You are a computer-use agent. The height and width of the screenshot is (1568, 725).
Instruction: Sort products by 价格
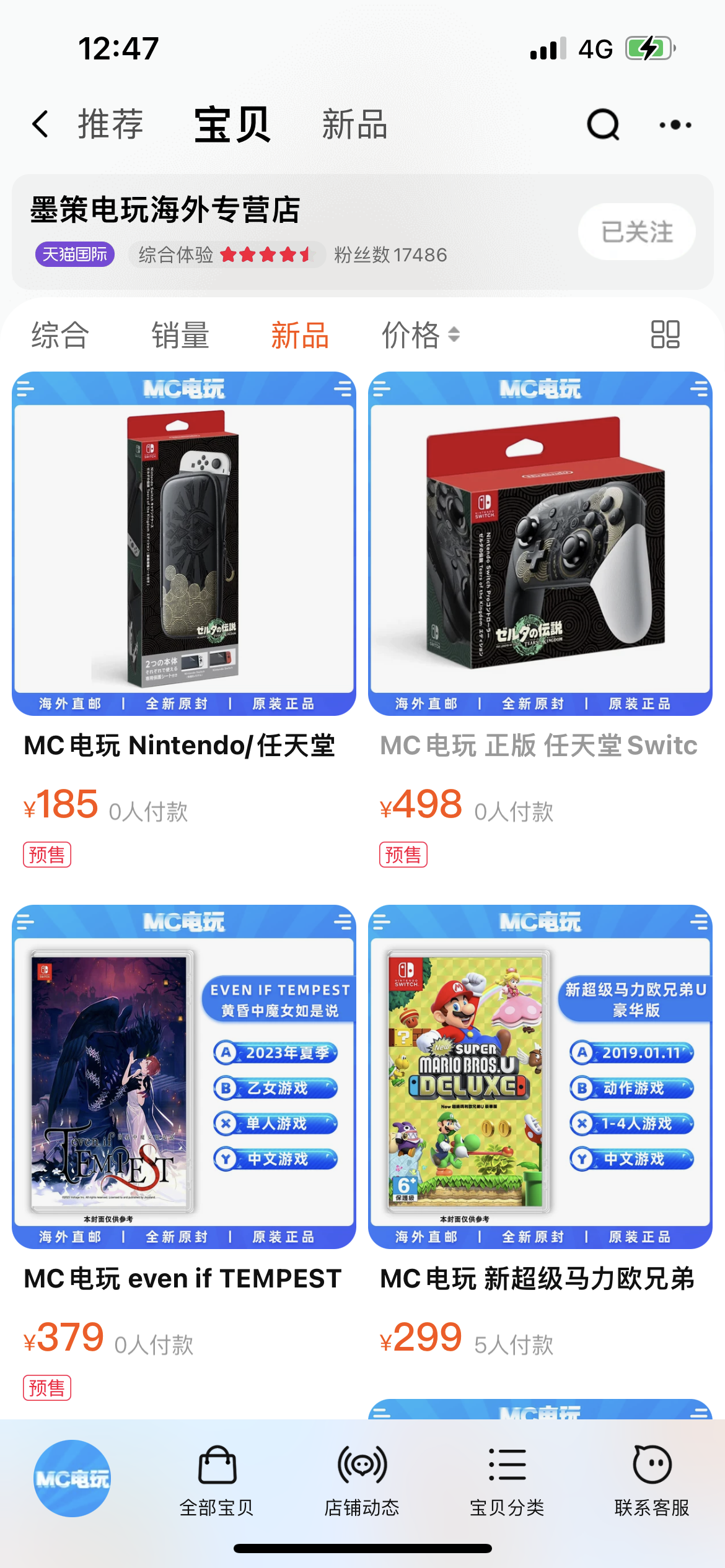click(421, 335)
